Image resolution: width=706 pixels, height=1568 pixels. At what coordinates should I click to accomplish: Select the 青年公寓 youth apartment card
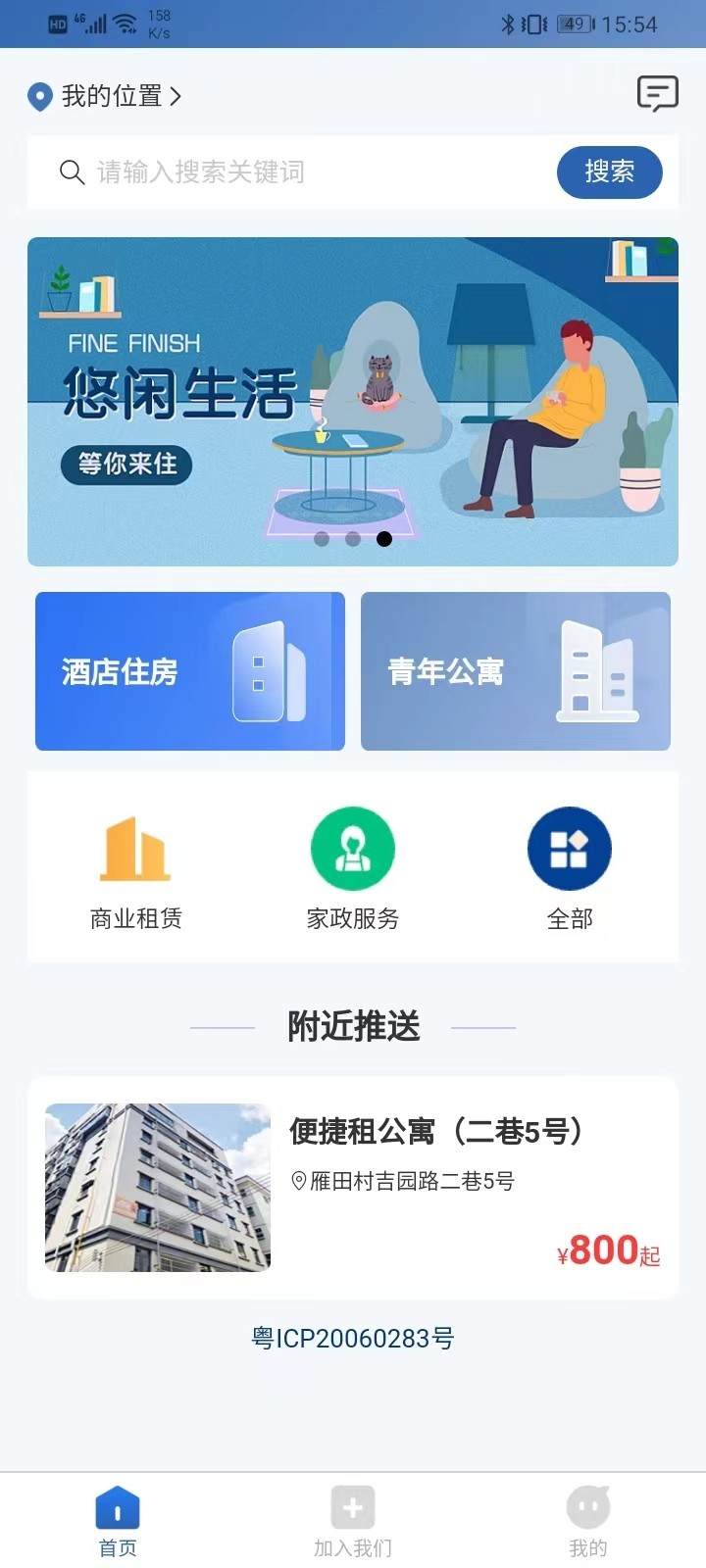(x=516, y=671)
